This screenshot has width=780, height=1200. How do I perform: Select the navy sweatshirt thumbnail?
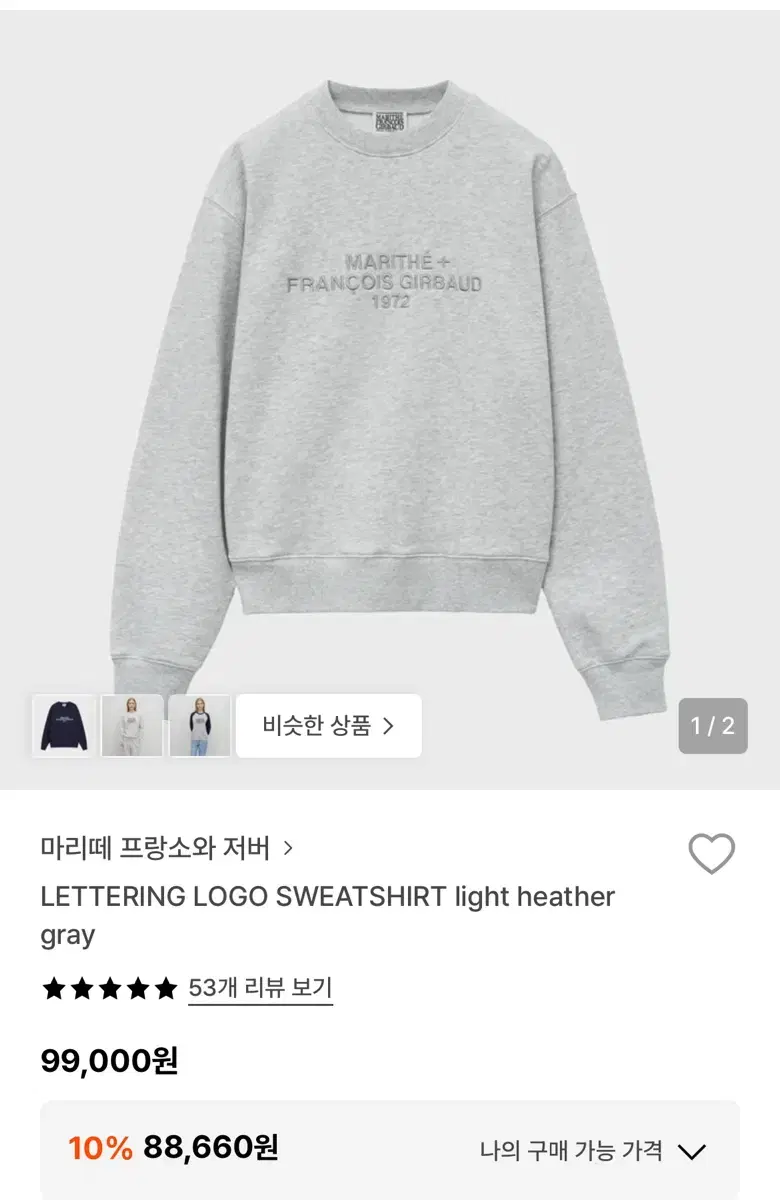coord(64,727)
